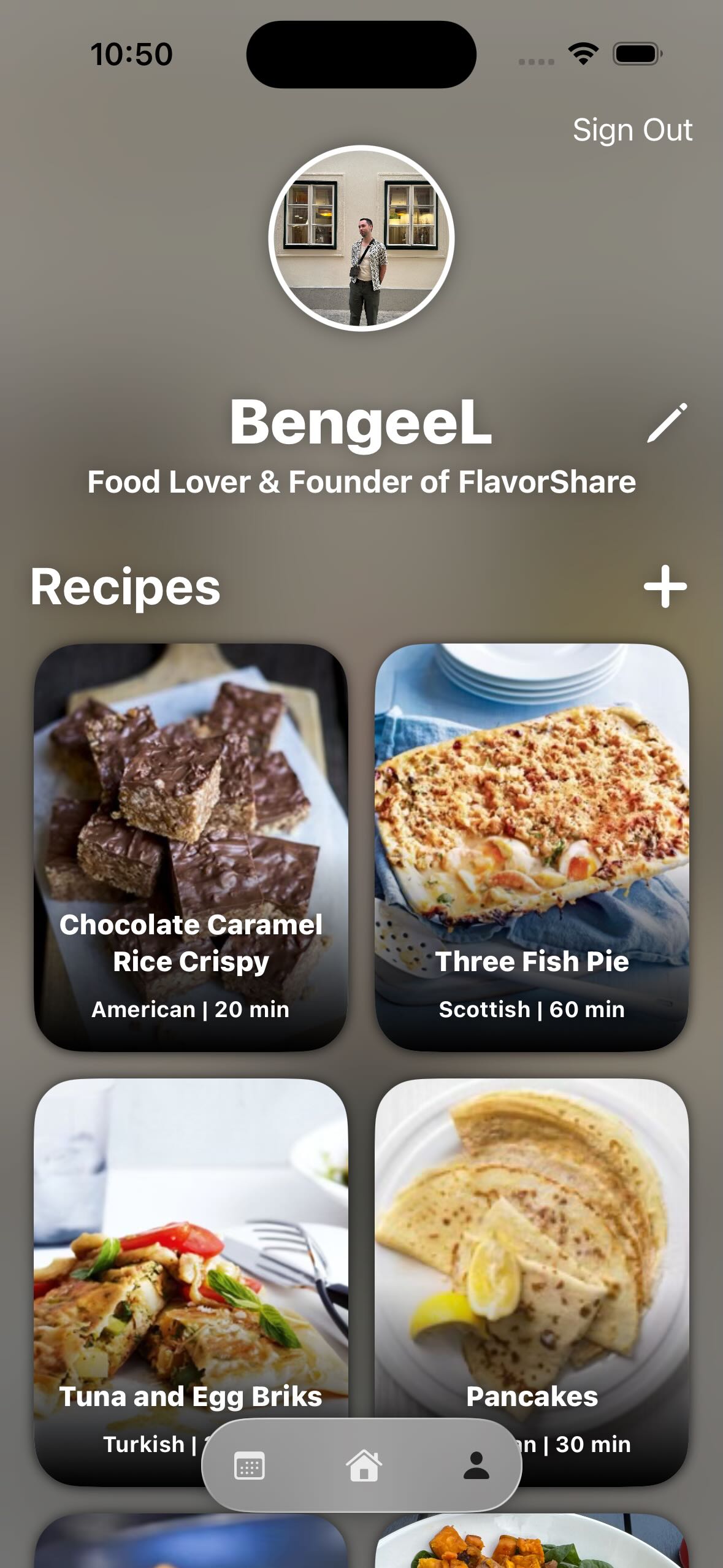Tap the profile picture
Viewport: 723px width, 1568px height.
point(361,238)
